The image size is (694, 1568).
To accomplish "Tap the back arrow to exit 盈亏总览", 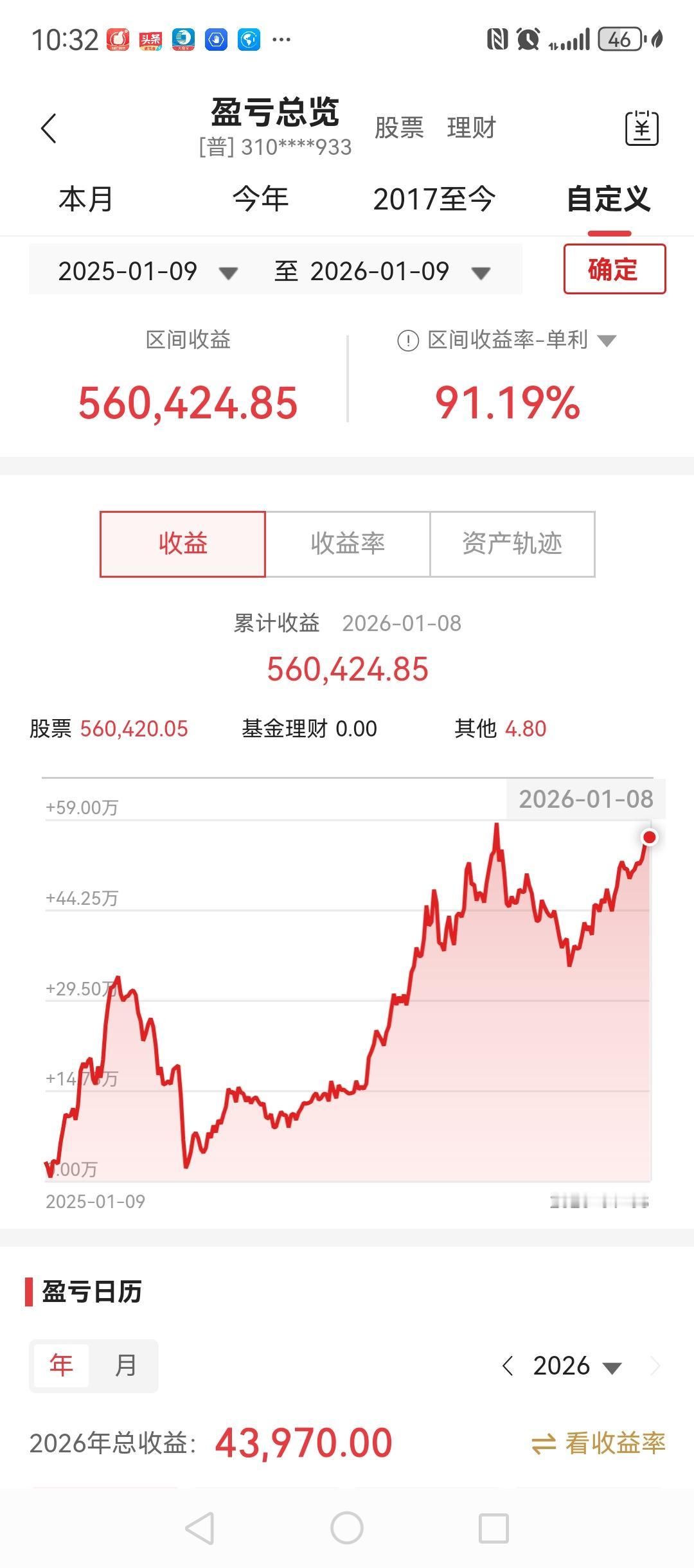I will click(48, 129).
